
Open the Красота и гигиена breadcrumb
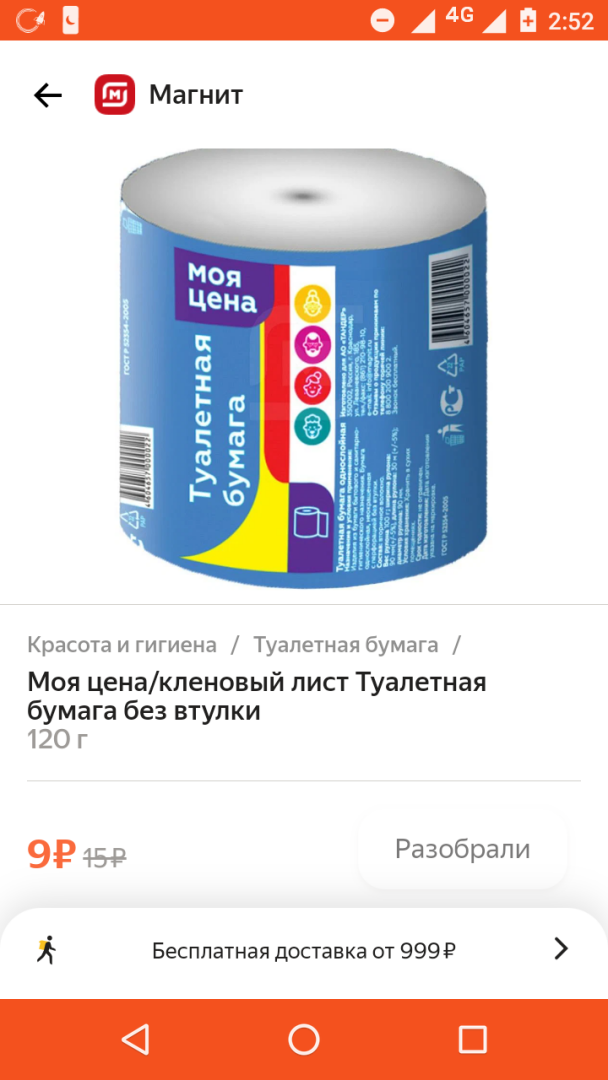(x=122, y=645)
